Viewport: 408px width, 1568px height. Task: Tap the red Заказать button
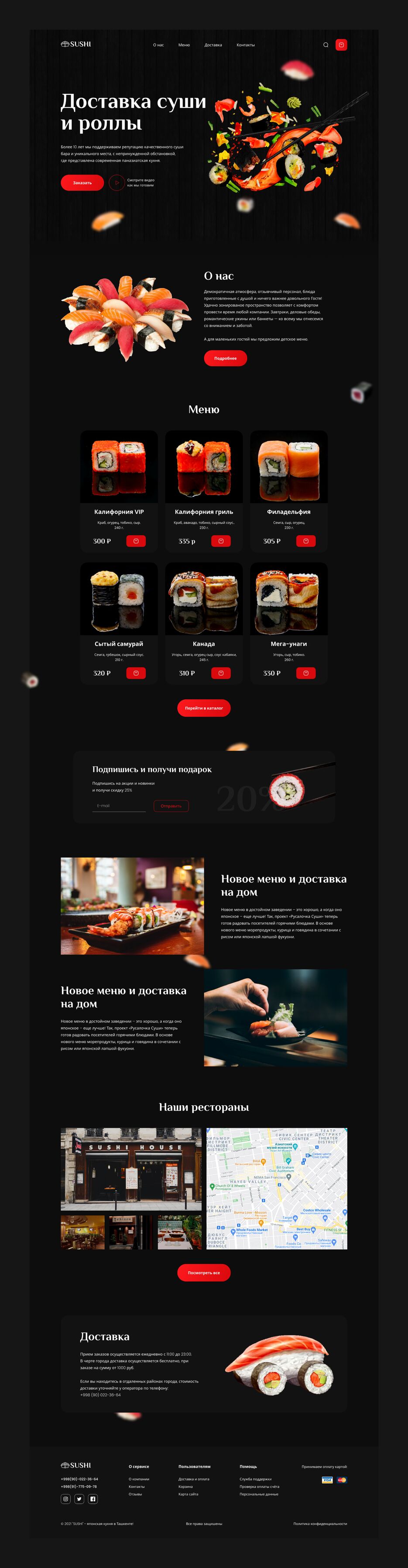pyautogui.click(x=82, y=182)
